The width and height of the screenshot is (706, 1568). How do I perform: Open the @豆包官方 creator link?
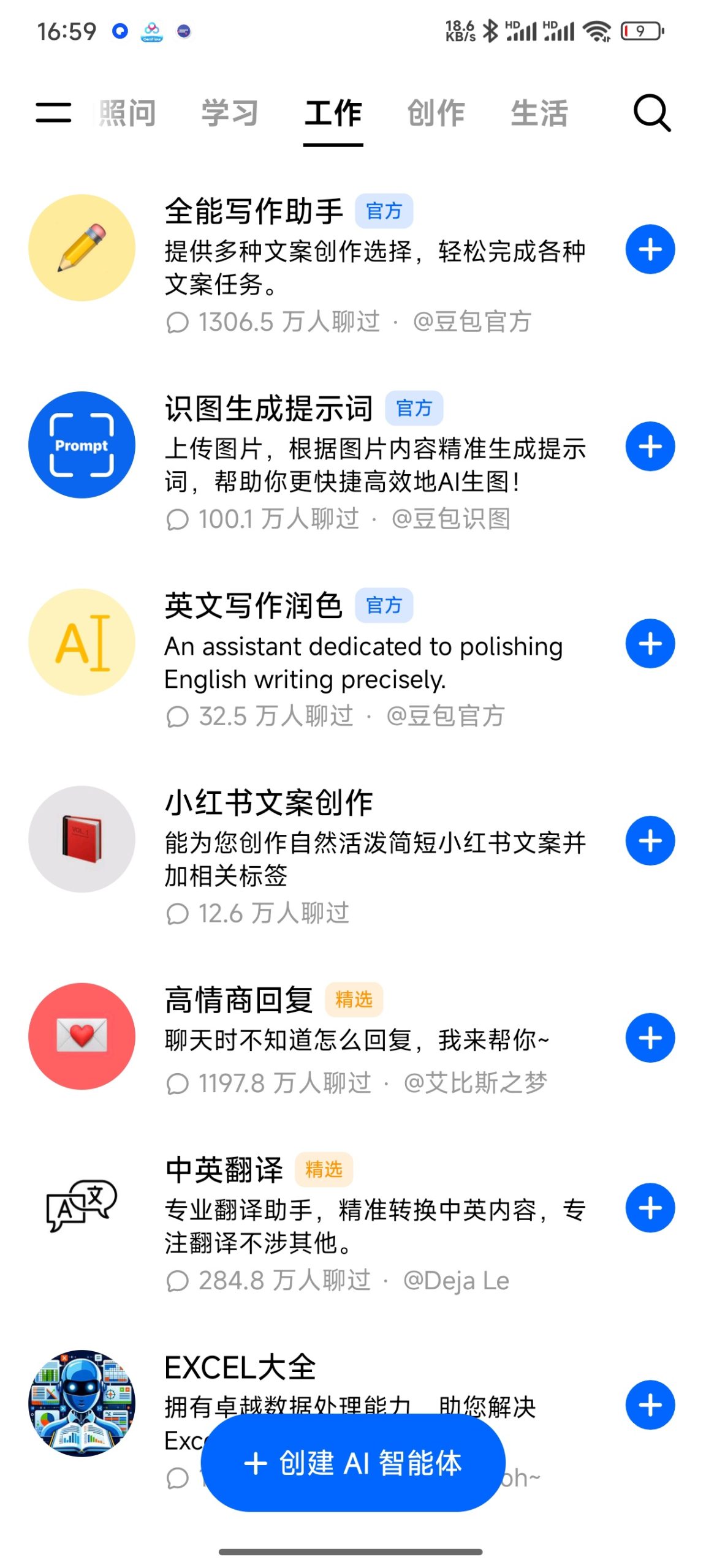[472, 323]
